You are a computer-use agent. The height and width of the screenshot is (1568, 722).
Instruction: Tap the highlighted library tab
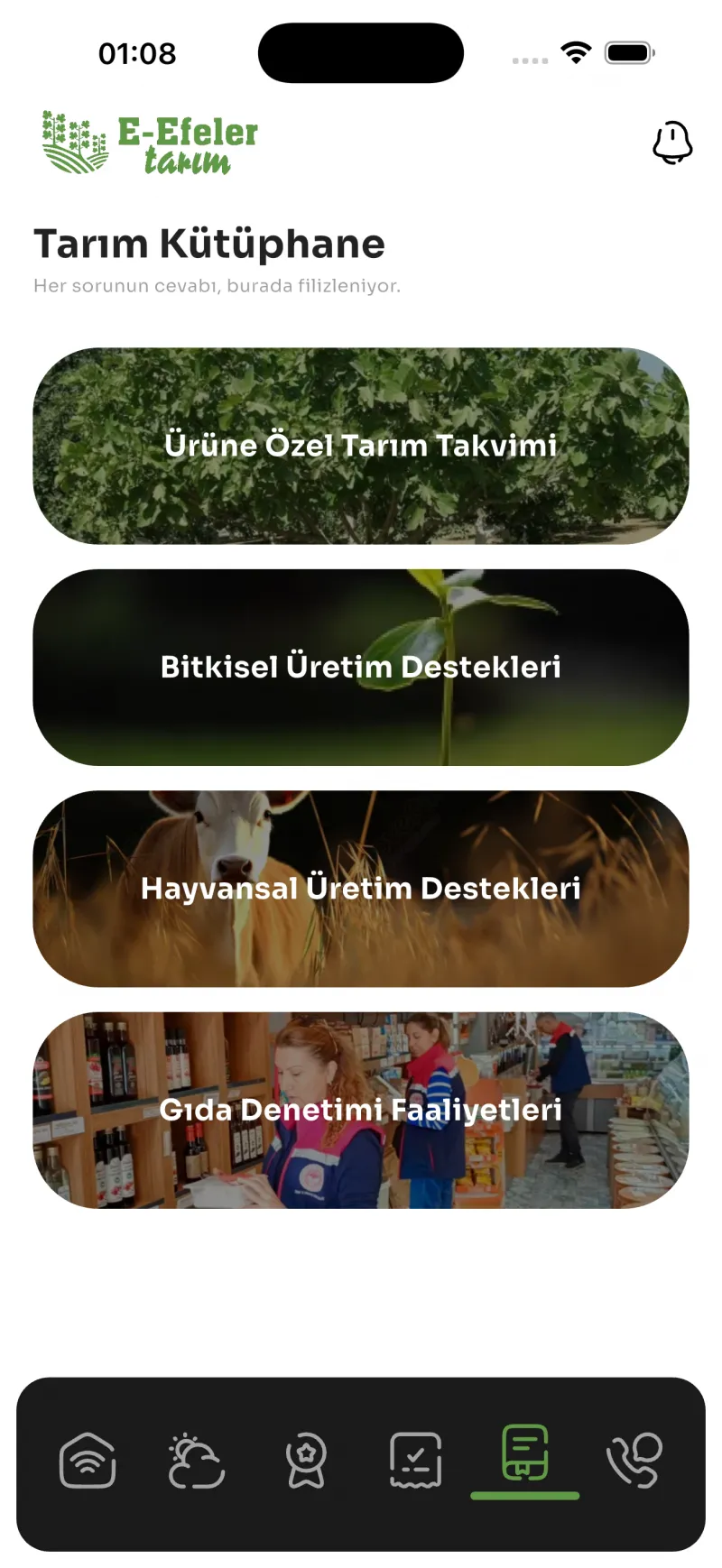(x=525, y=1453)
